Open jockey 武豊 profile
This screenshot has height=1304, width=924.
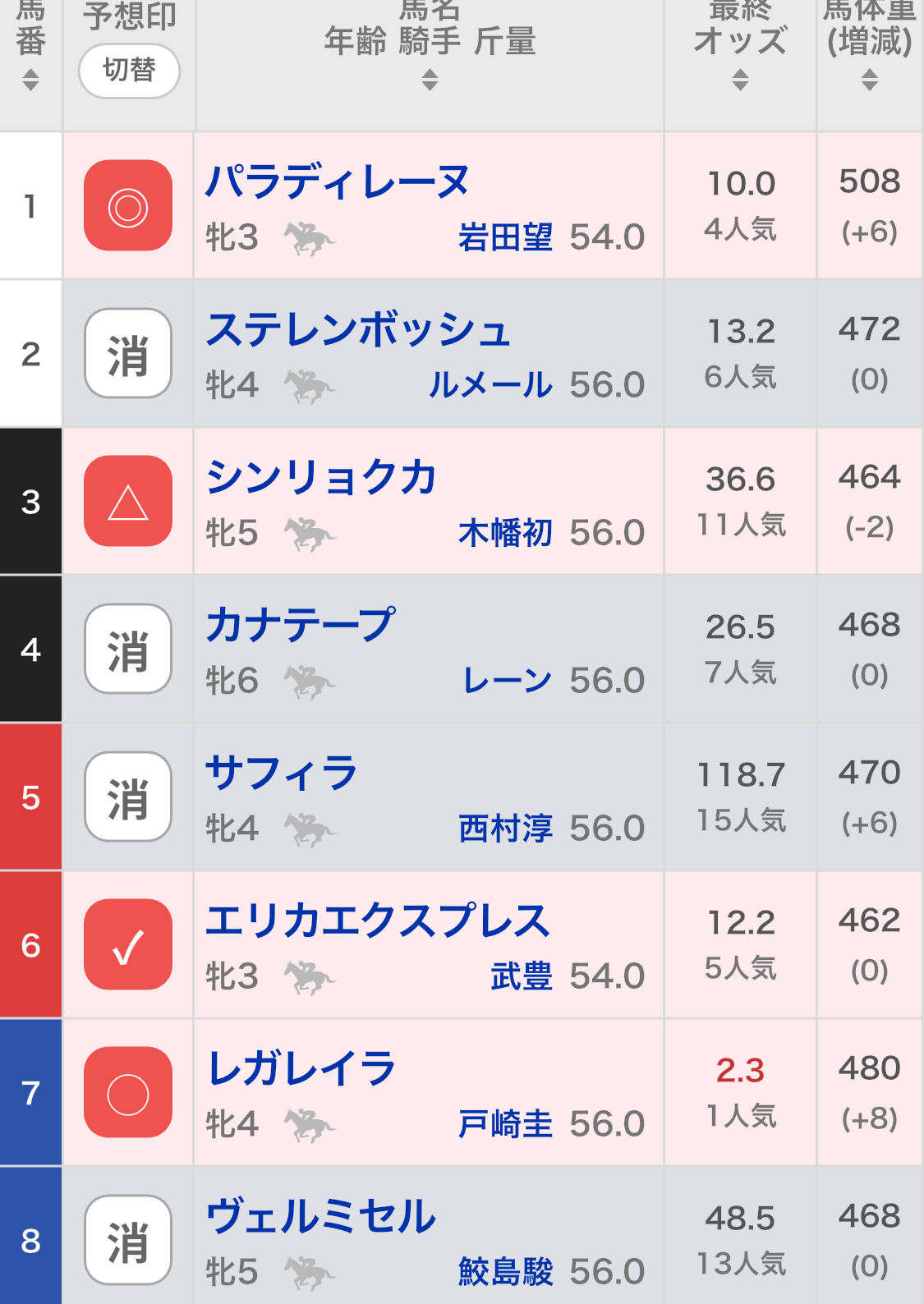pos(521,976)
